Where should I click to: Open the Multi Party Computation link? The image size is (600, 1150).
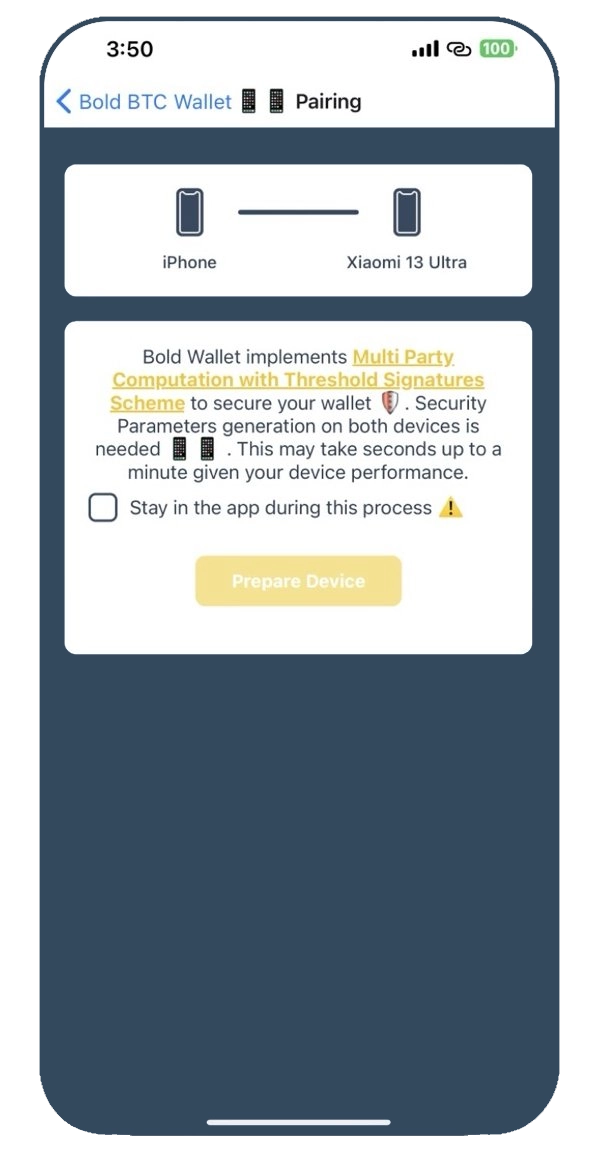tap(297, 380)
